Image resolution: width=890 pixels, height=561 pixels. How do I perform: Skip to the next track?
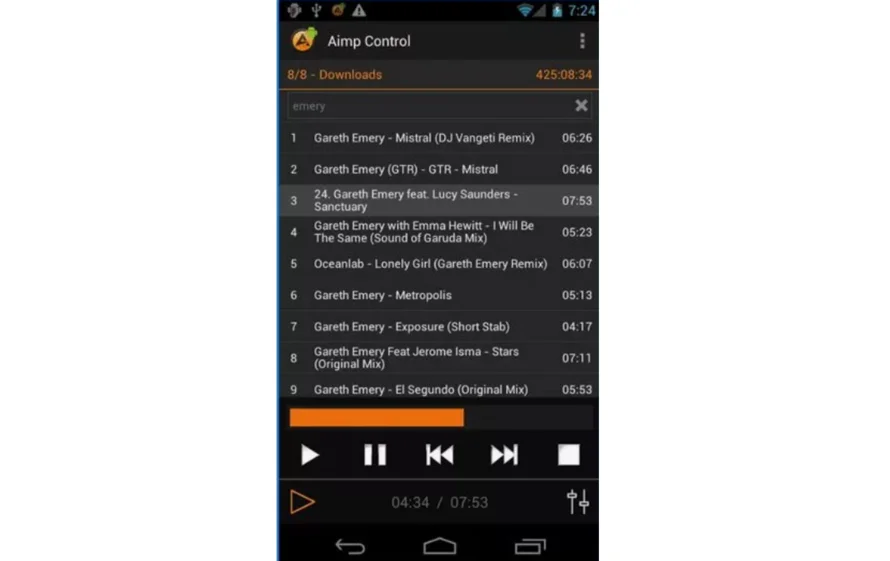coord(504,455)
